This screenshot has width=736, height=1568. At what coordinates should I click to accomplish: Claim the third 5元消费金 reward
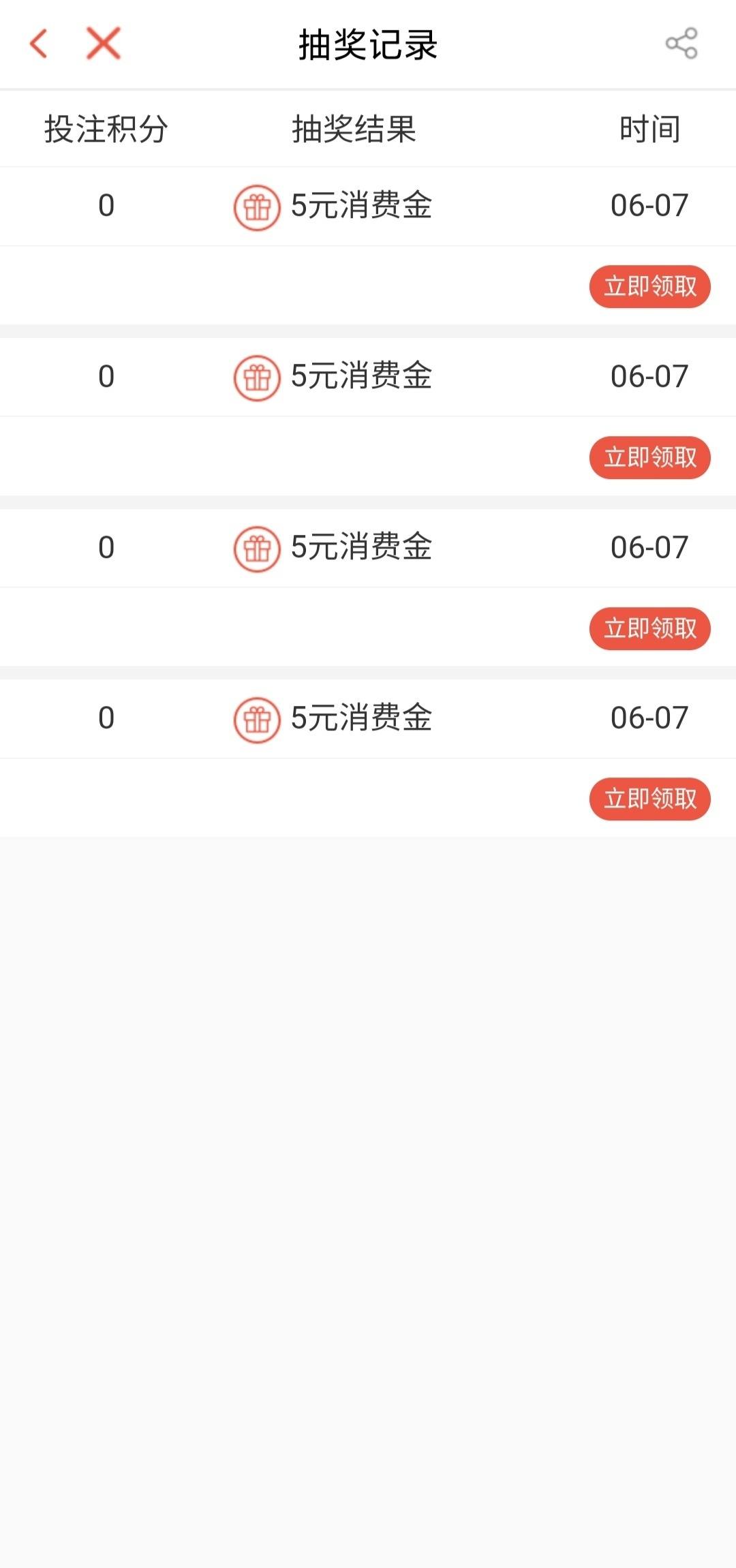pos(649,628)
